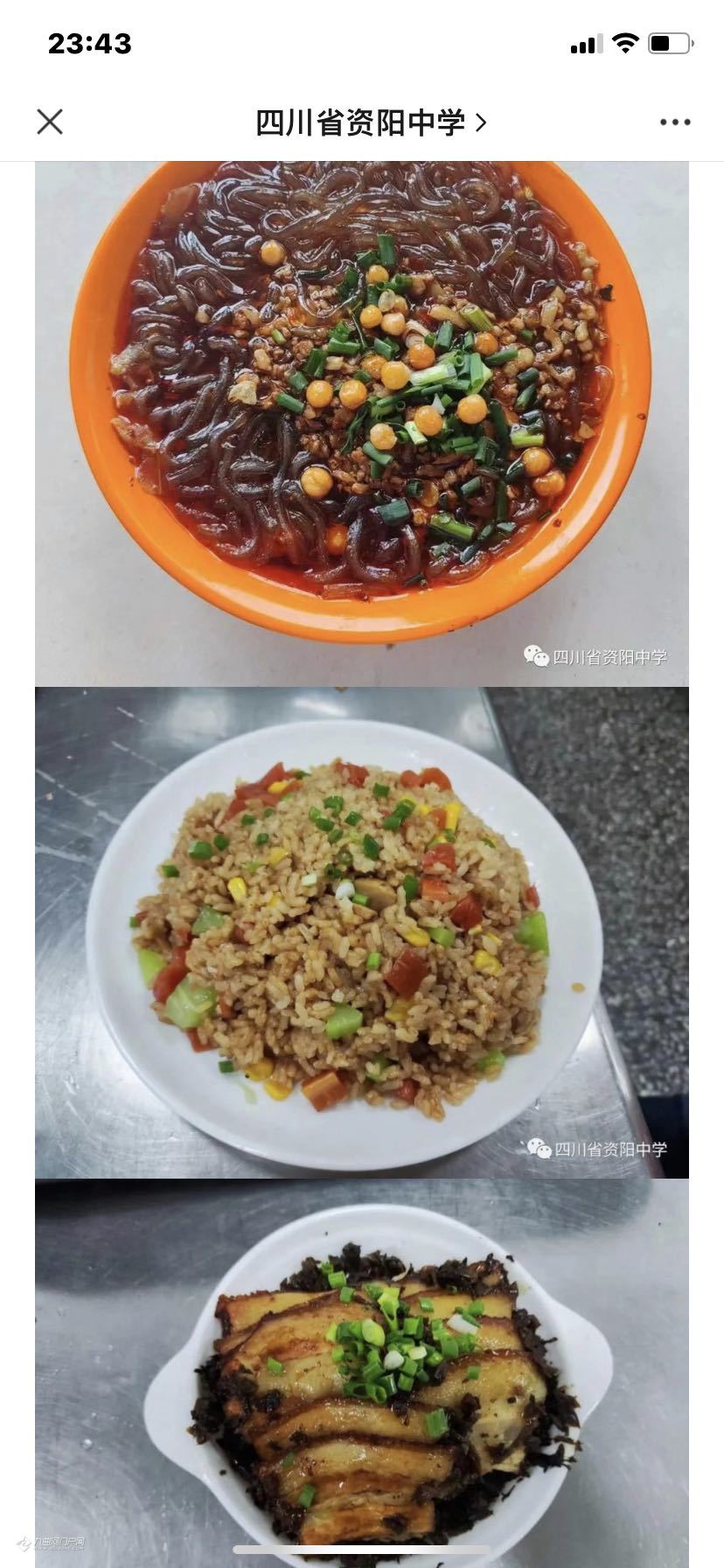The width and height of the screenshot is (724, 1568).
Task: Open the three-dot more options menu
Action: pos(675,122)
